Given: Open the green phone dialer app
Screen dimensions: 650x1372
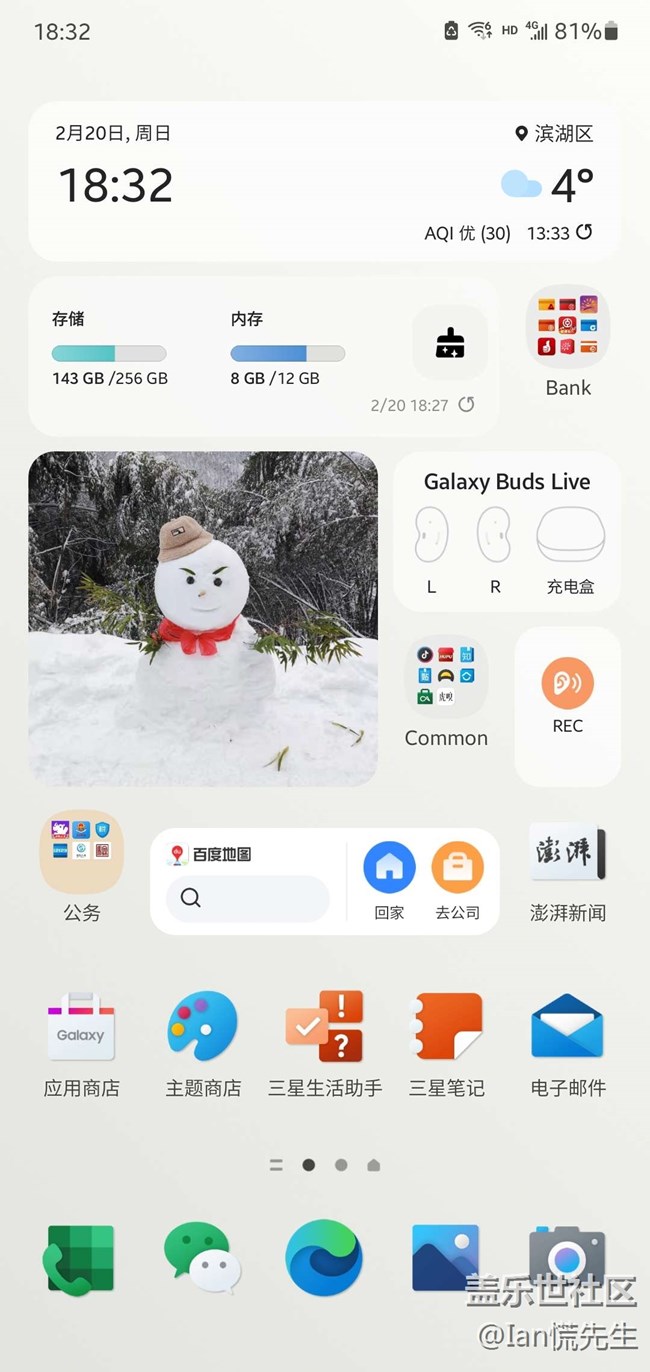Looking at the screenshot, I should (x=81, y=1259).
